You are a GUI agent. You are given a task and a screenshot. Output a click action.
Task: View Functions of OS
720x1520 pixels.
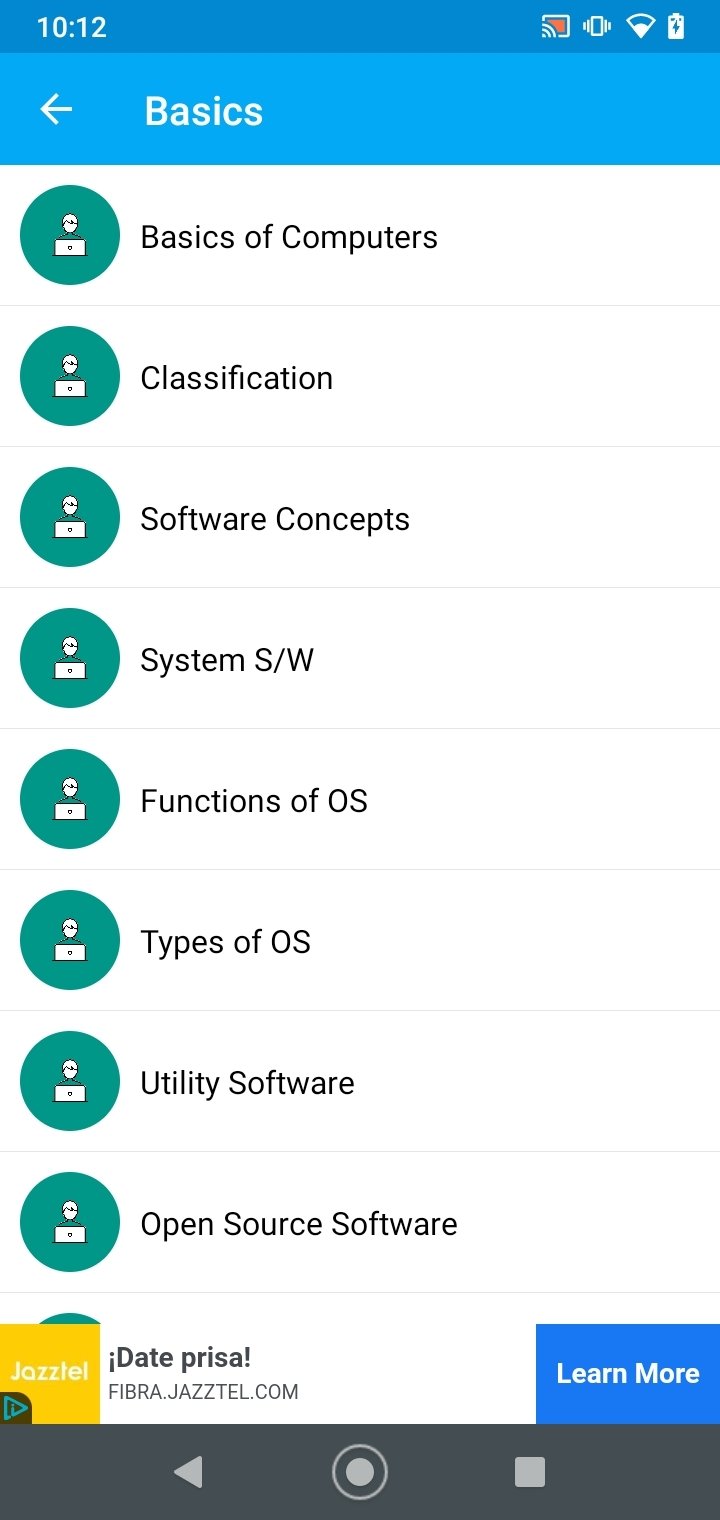coord(360,800)
